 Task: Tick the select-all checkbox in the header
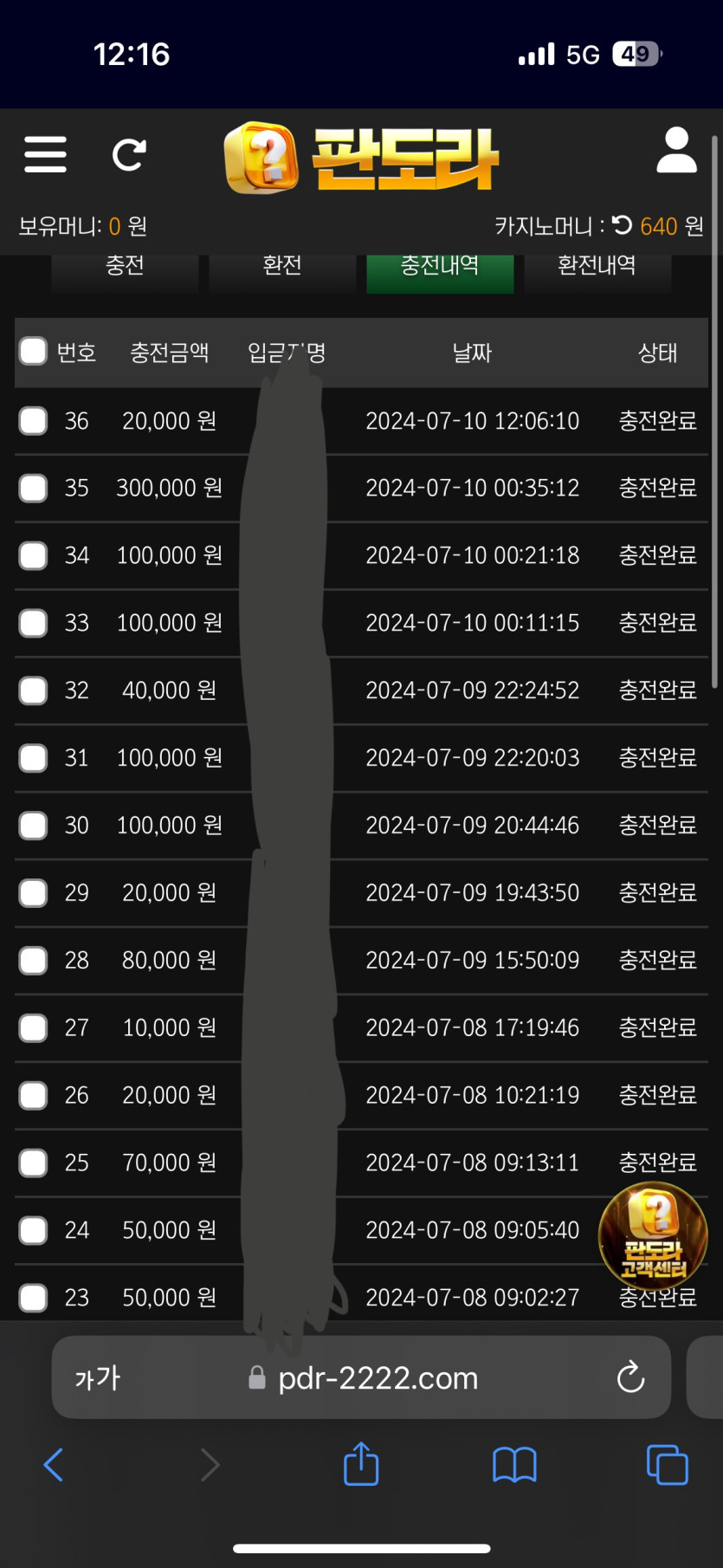click(33, 352)
